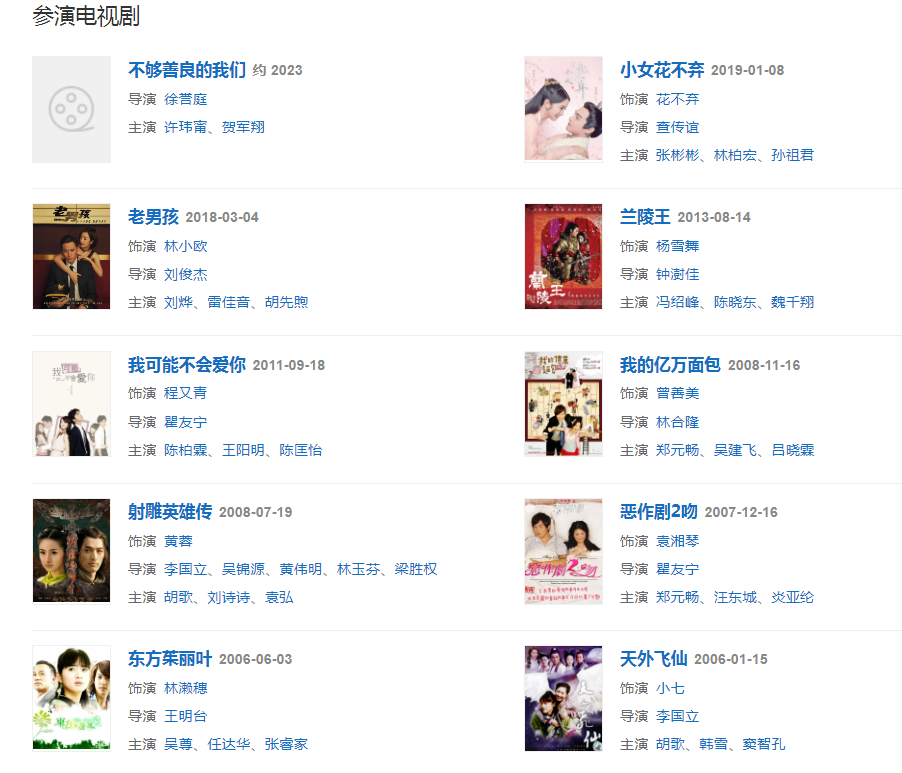Open the 兰陵王 title link
The width and height of the screenshot is (902, 773).
(645, 217)
